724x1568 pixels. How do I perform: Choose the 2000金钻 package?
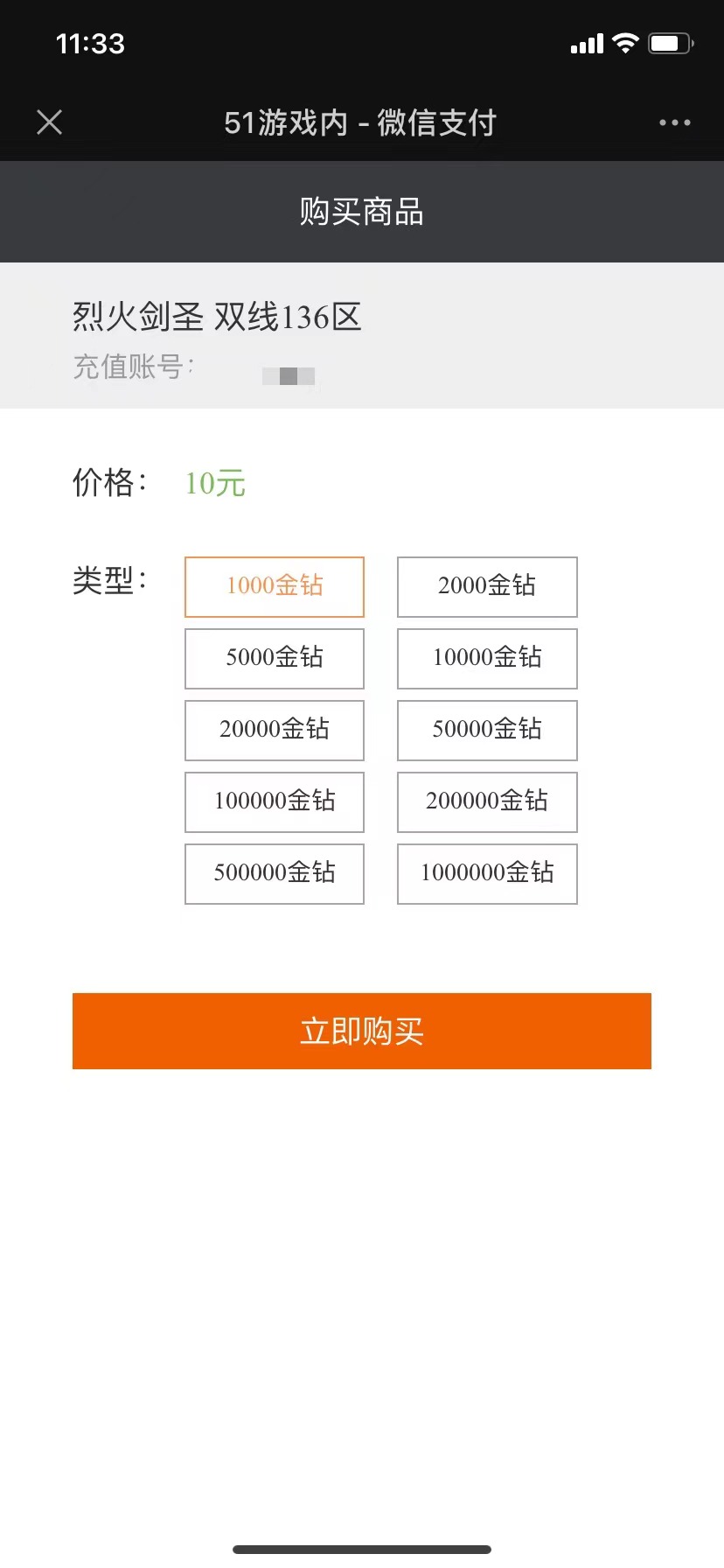487,586
